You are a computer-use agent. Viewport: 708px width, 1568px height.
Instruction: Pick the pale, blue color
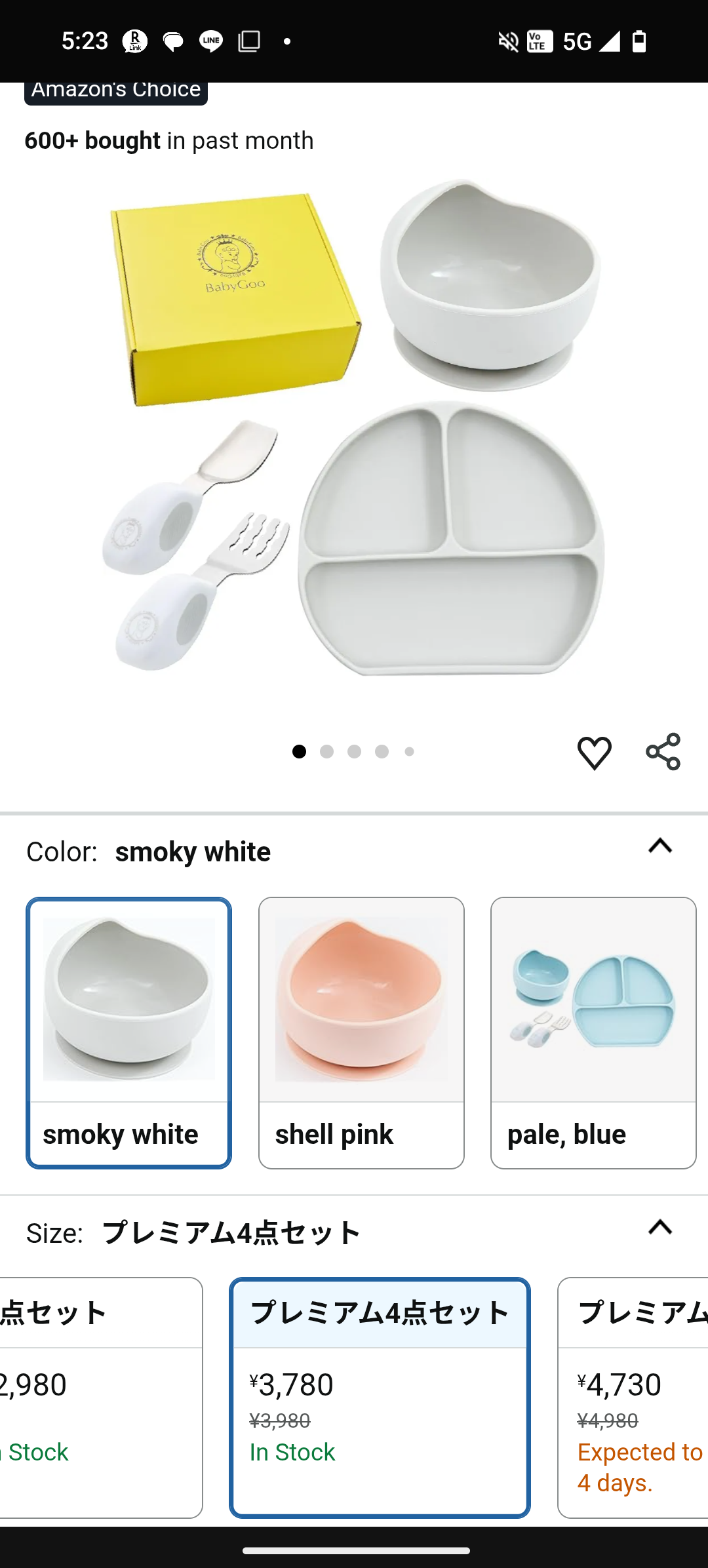click(593, 1032)
